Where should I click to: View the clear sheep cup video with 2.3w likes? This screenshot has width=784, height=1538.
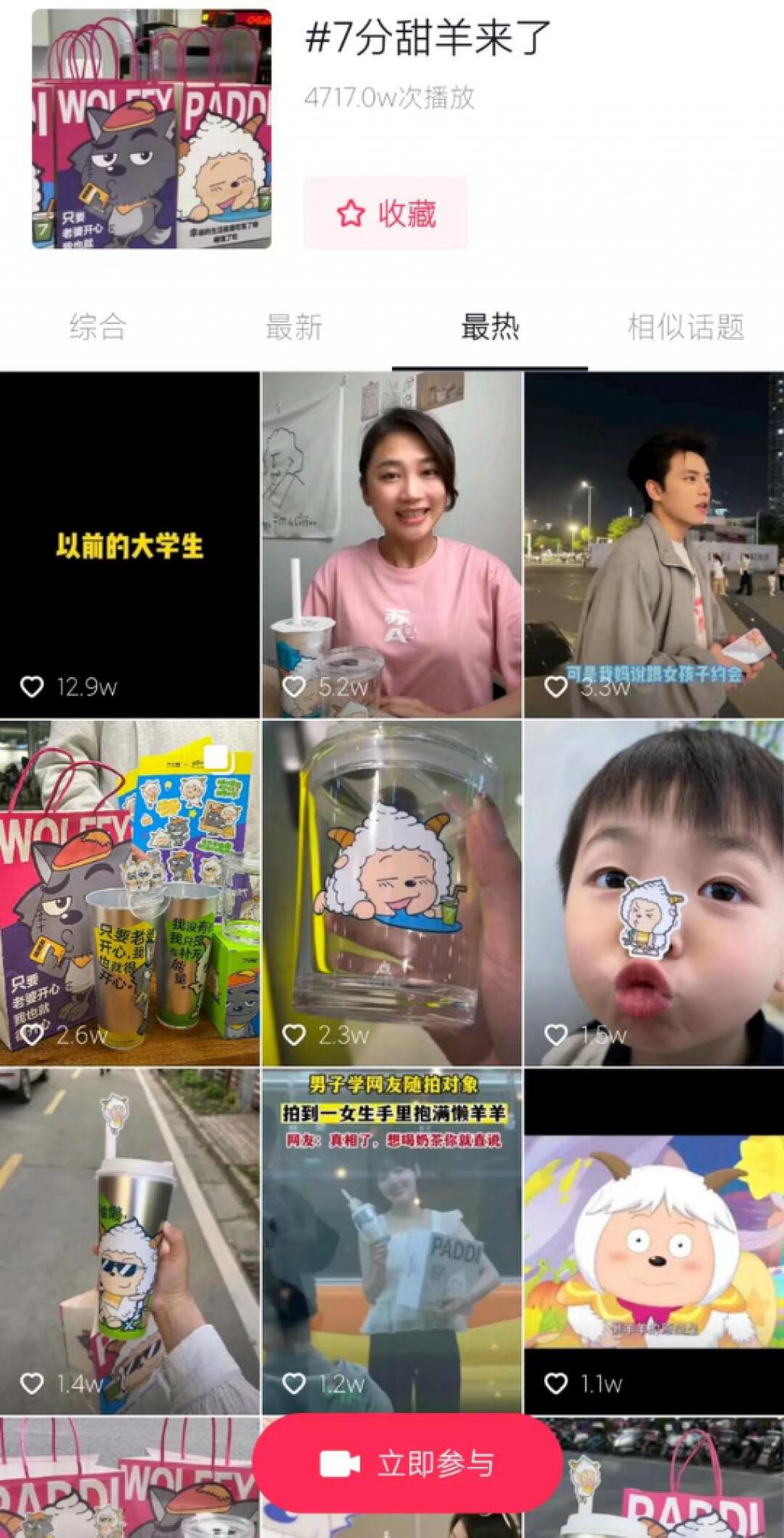click(392, 892)
